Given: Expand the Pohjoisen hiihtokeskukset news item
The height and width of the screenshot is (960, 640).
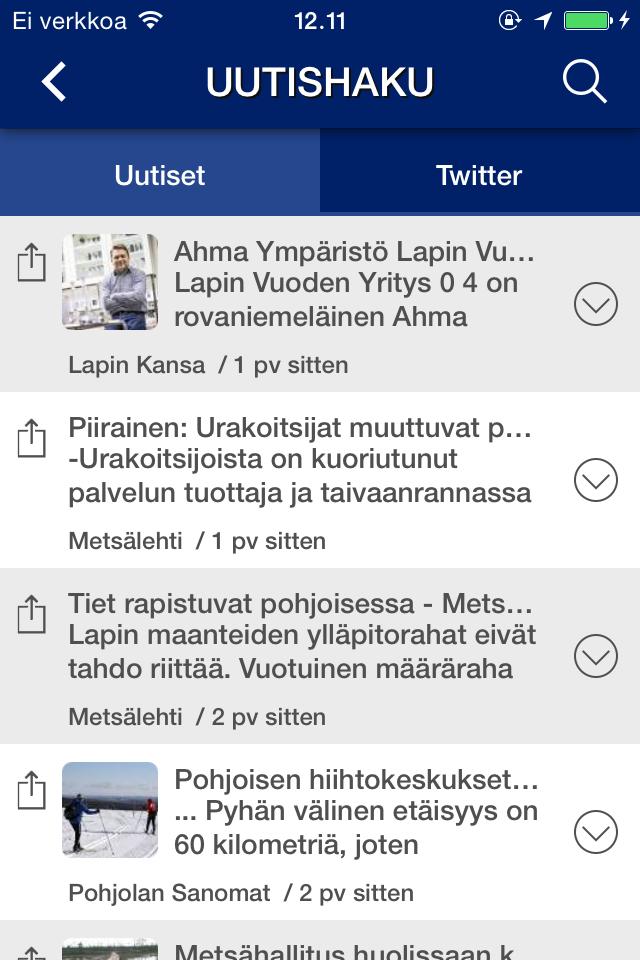Looking at the screenshot, I should pos(595,832).
